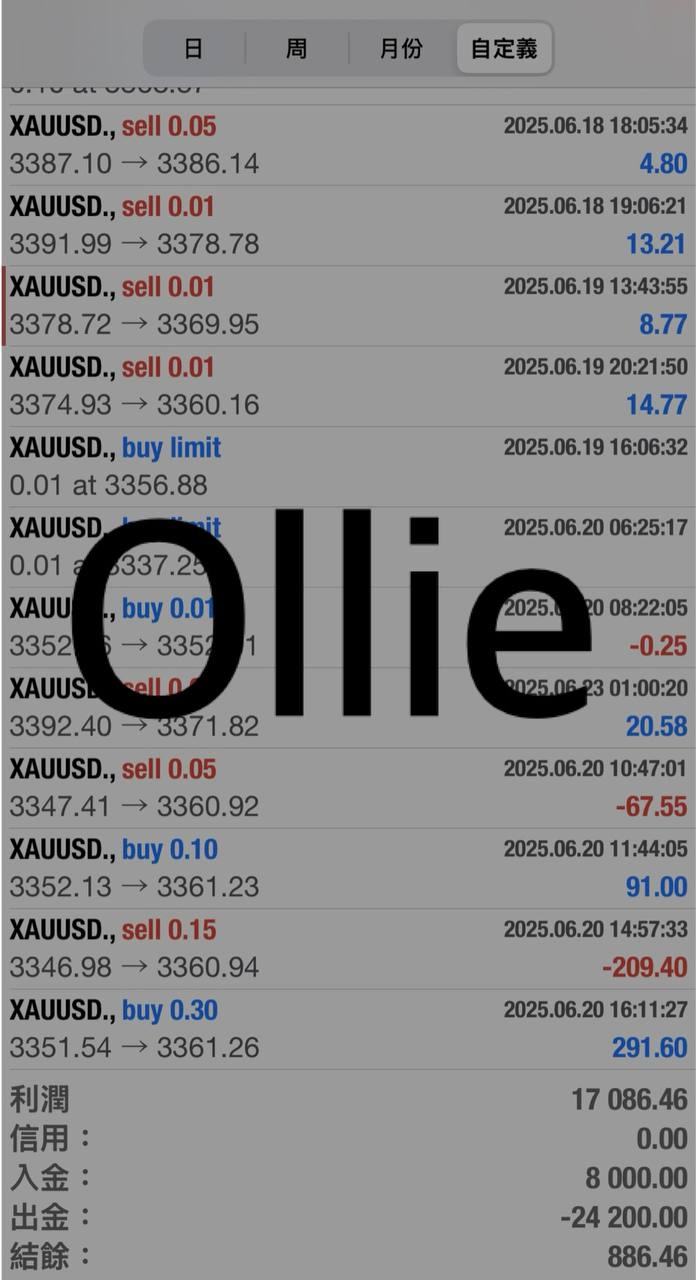Open the sell 0.15 trade with loss -209.40
Image resolution: width=696 pixels, height=1280 pixels.
(x=348, y=948)
